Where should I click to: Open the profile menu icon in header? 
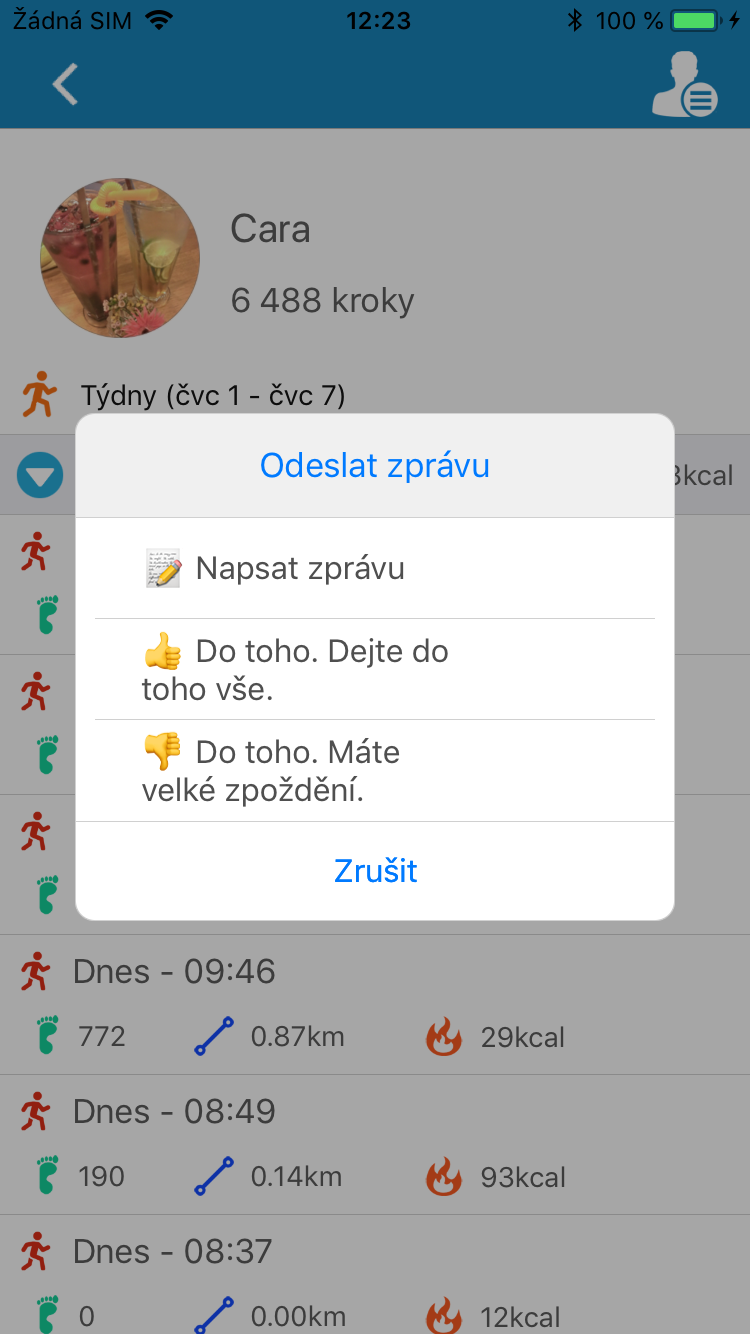point(685,84)
